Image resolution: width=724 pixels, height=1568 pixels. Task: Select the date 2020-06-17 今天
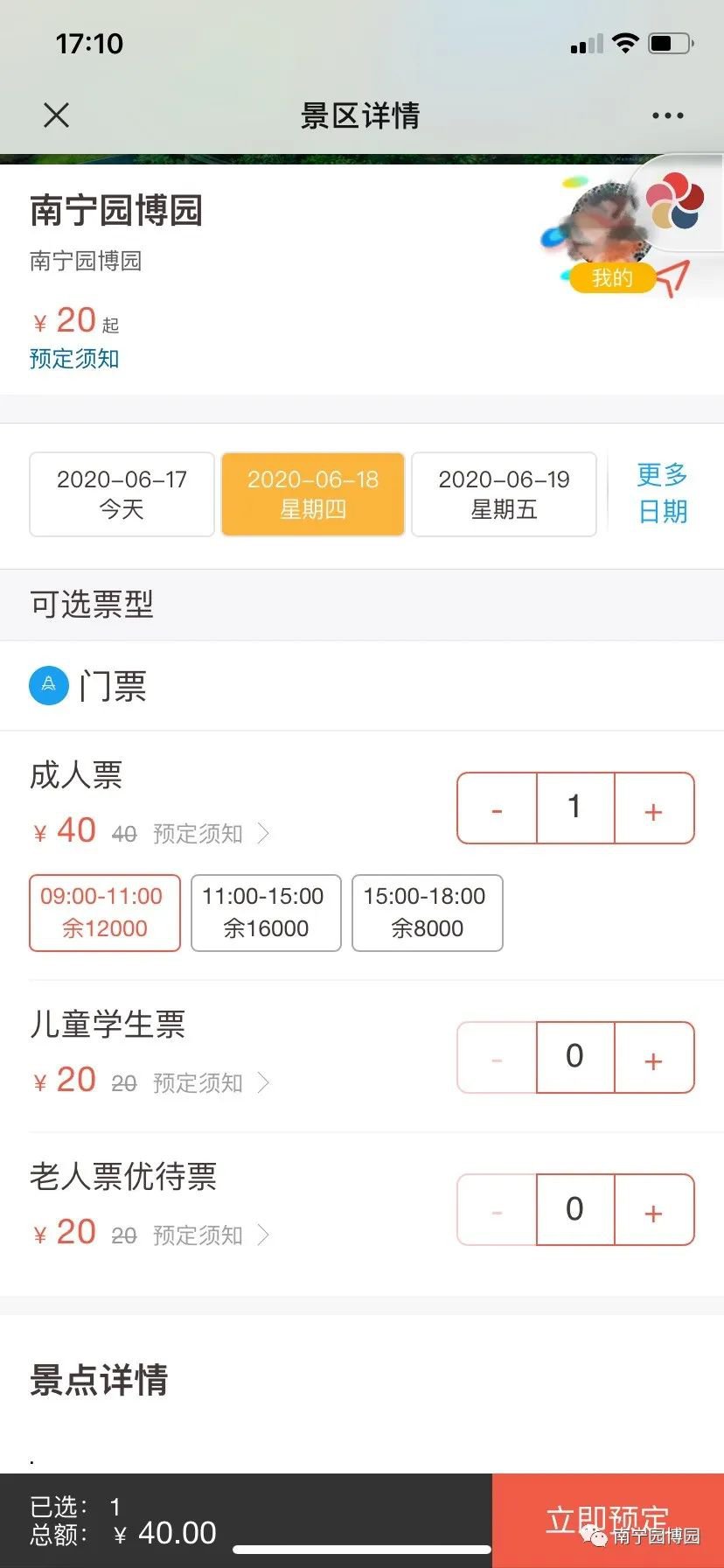pyautogui.click(x=122, y=493)
